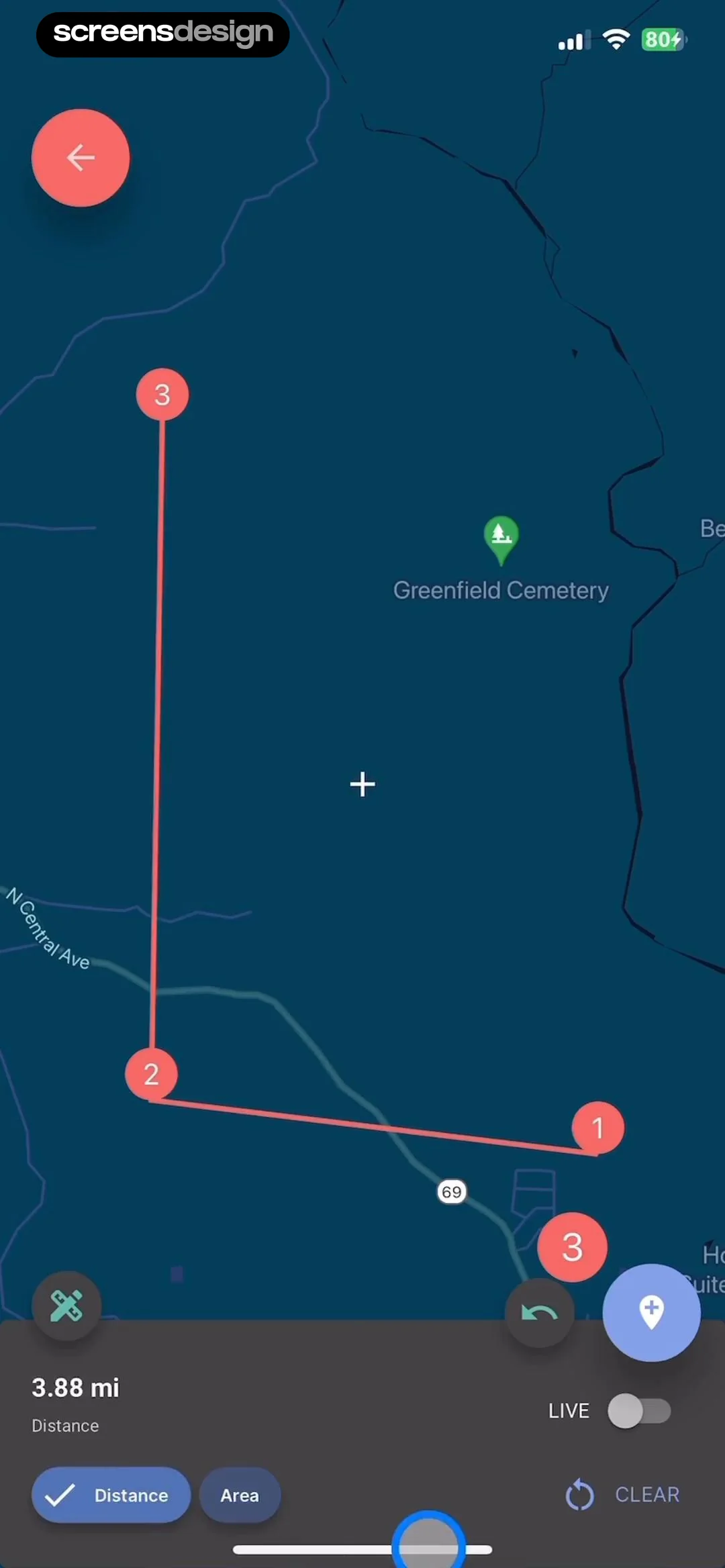Image resolution: width=725 pixels, height=1568 pixels.
Task: Clear all measurement points
Action: pos(623,1495)
